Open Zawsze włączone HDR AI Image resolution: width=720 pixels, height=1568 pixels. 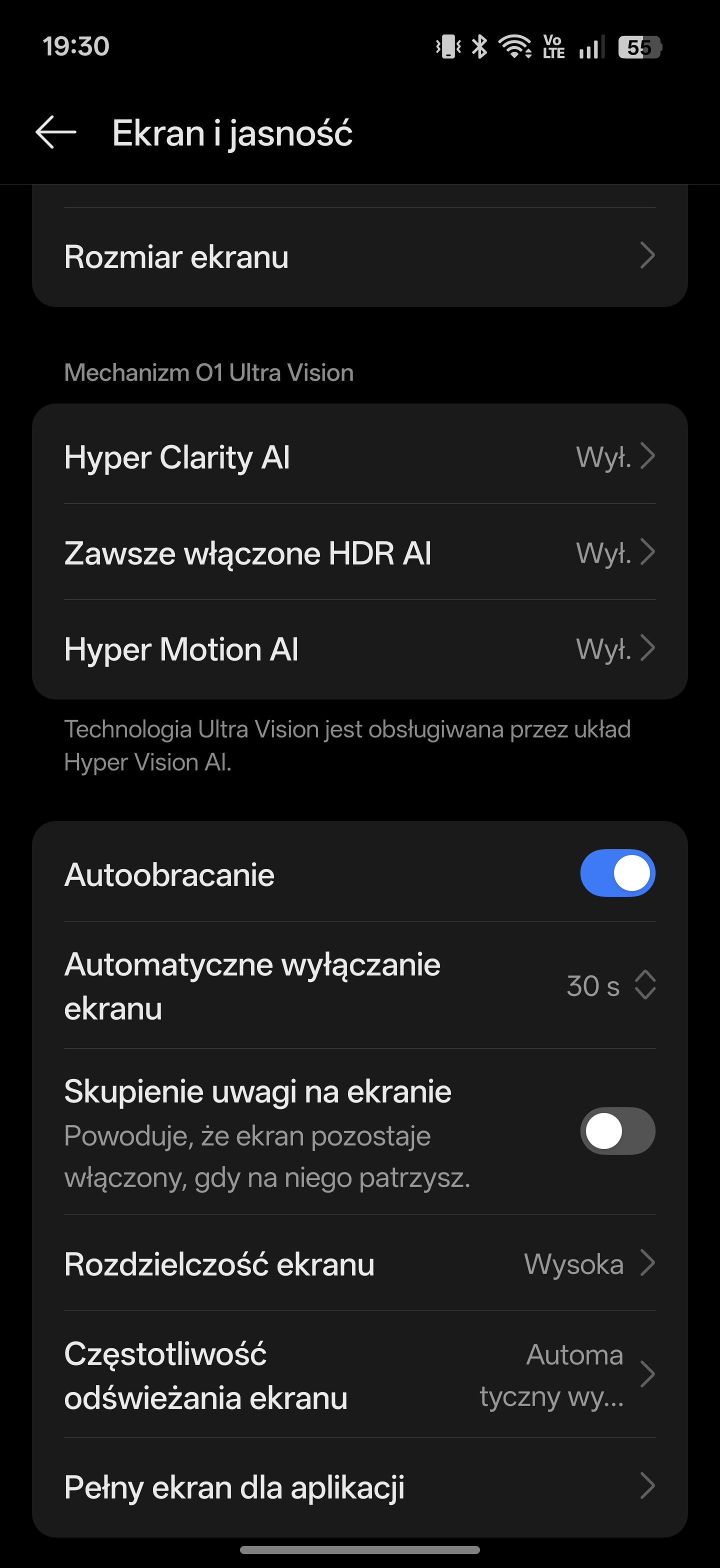(x=359, y=552)
